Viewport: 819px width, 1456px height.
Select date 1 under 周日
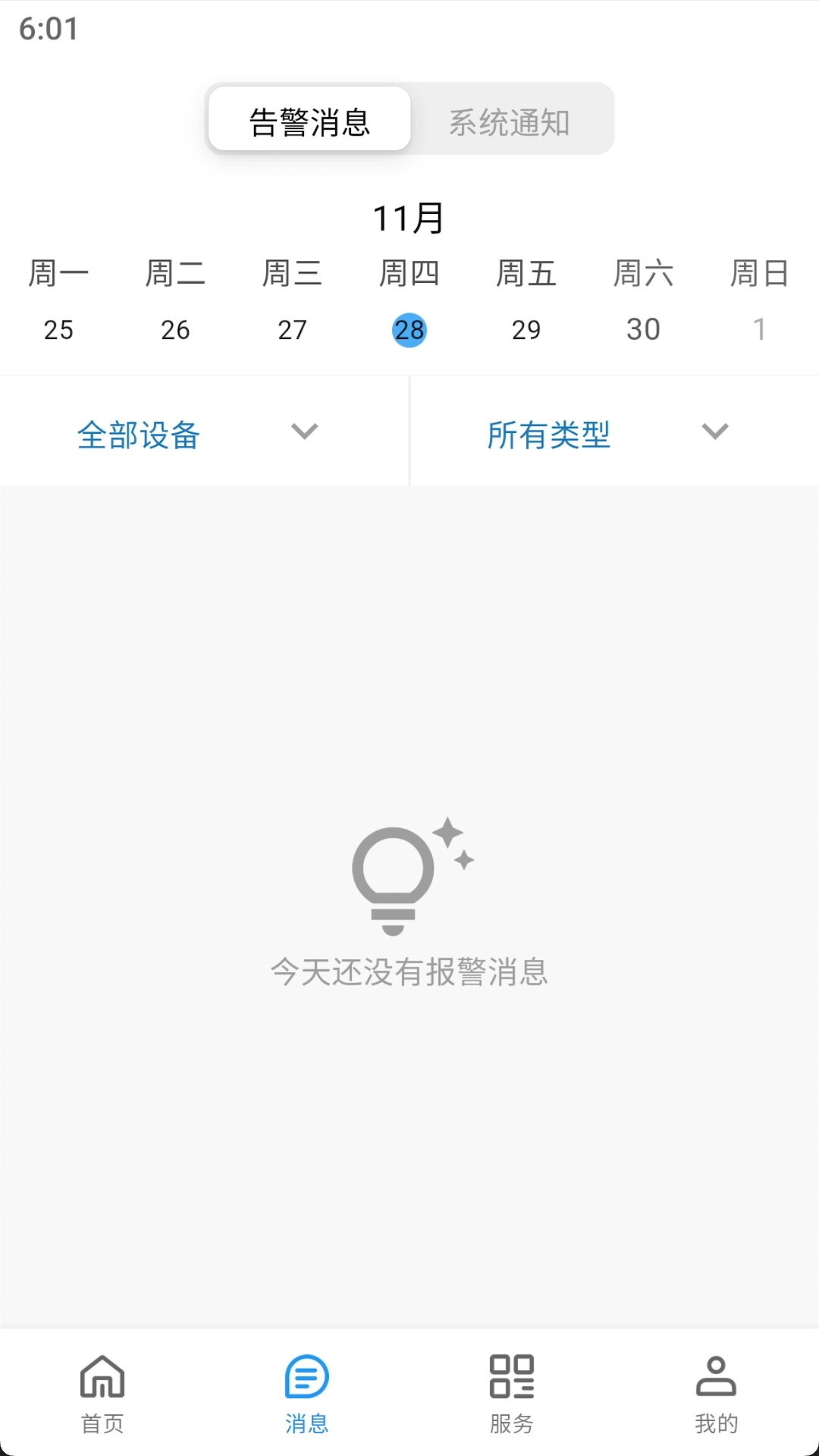761,329
